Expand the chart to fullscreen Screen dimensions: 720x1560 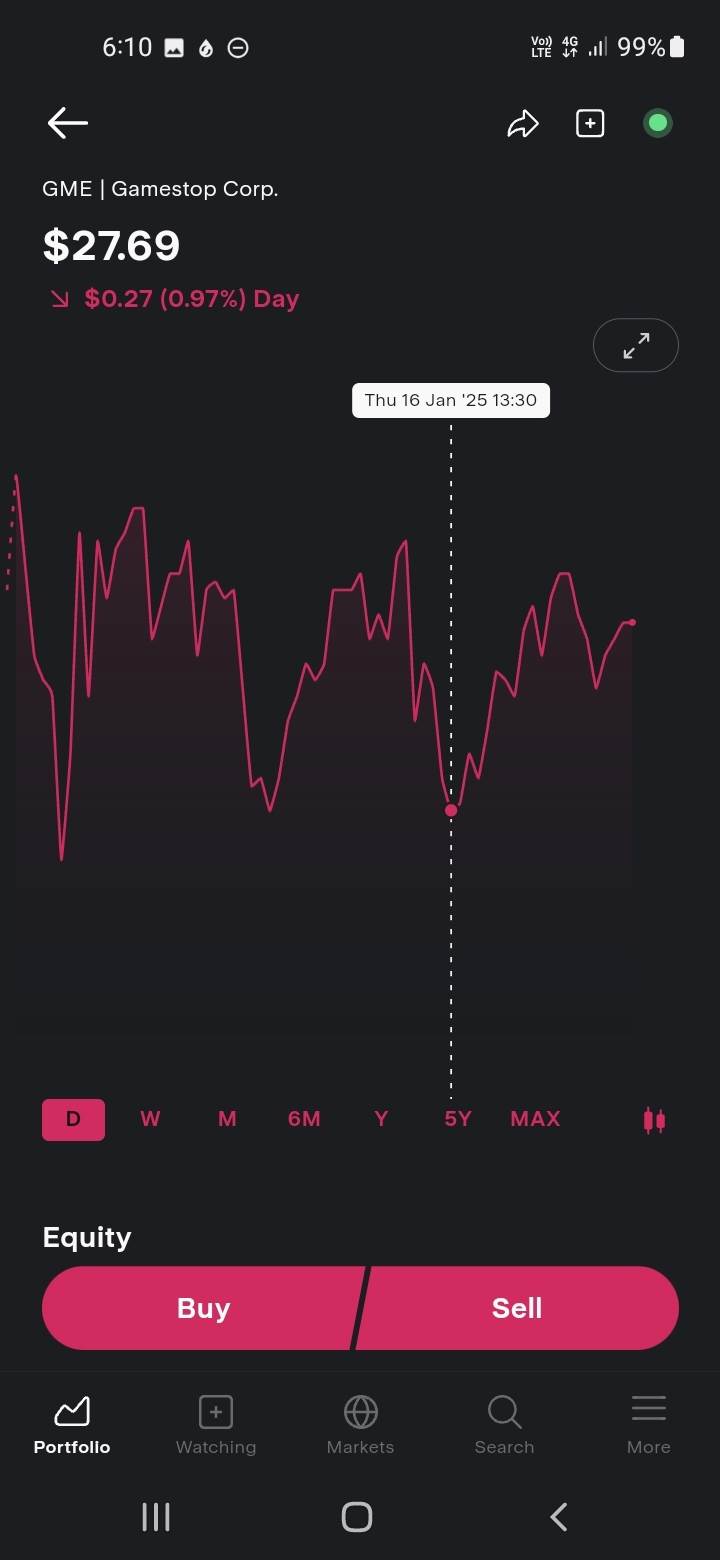click(x=635, y=346)
